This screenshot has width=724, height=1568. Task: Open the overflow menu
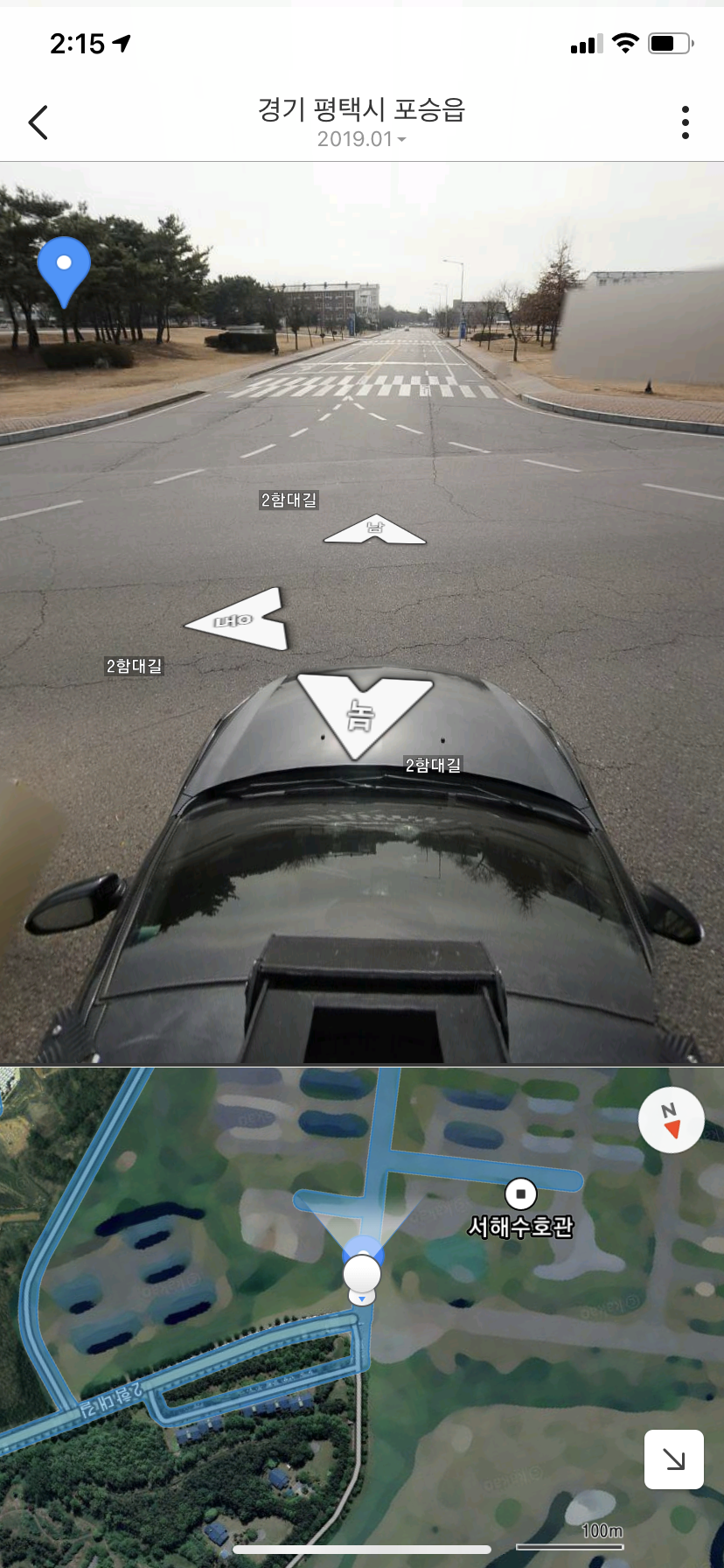pos(686,122)
